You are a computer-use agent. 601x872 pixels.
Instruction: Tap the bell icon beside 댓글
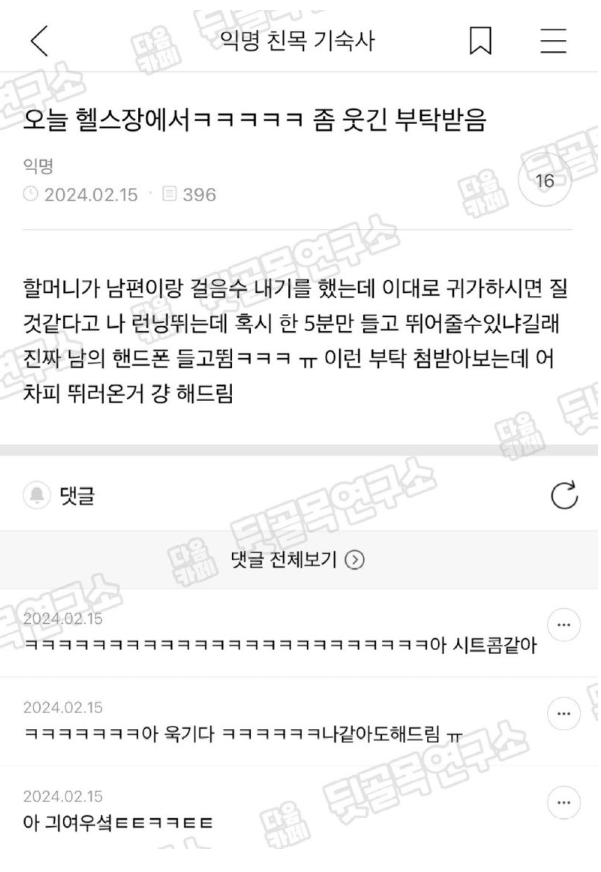[x=39, y=495]
